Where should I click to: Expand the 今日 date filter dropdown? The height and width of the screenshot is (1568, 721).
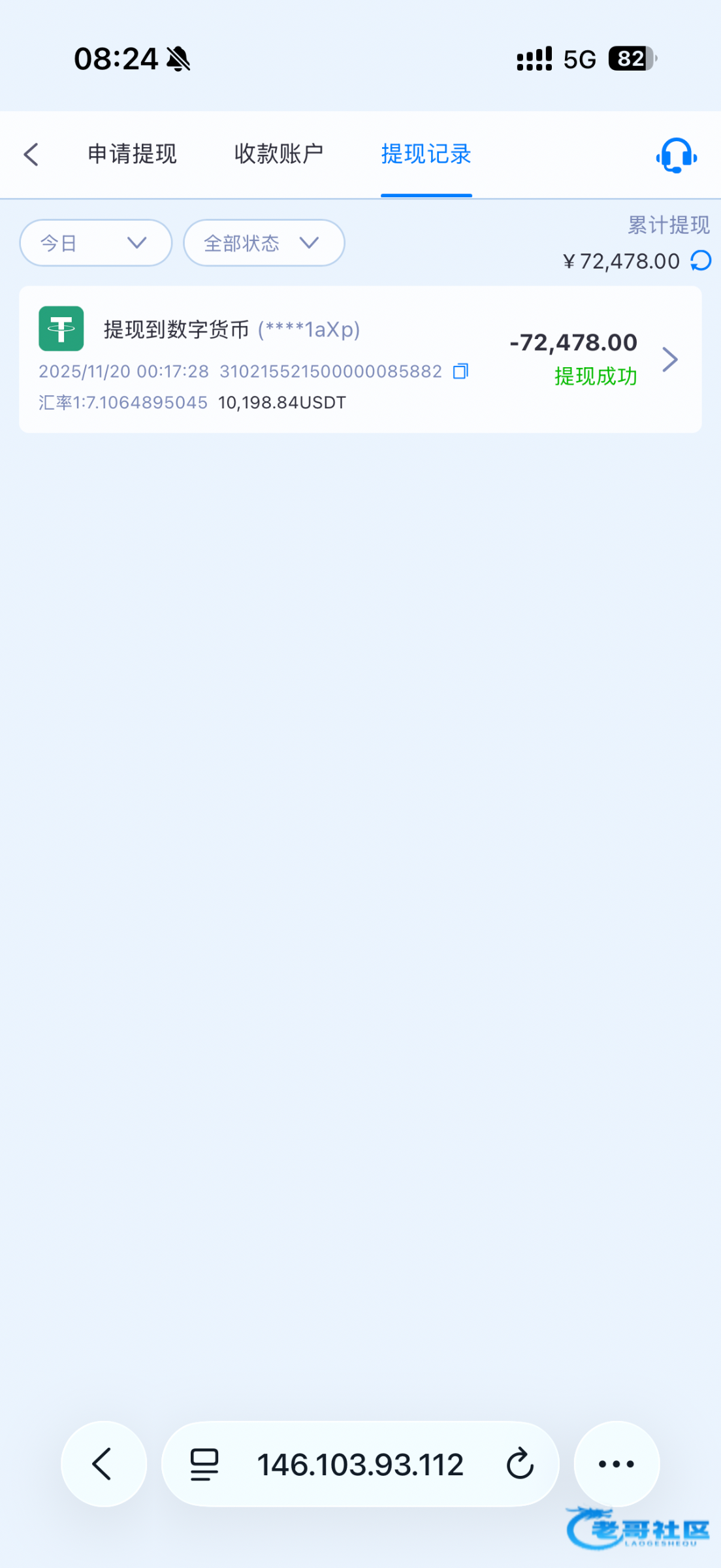95,243
